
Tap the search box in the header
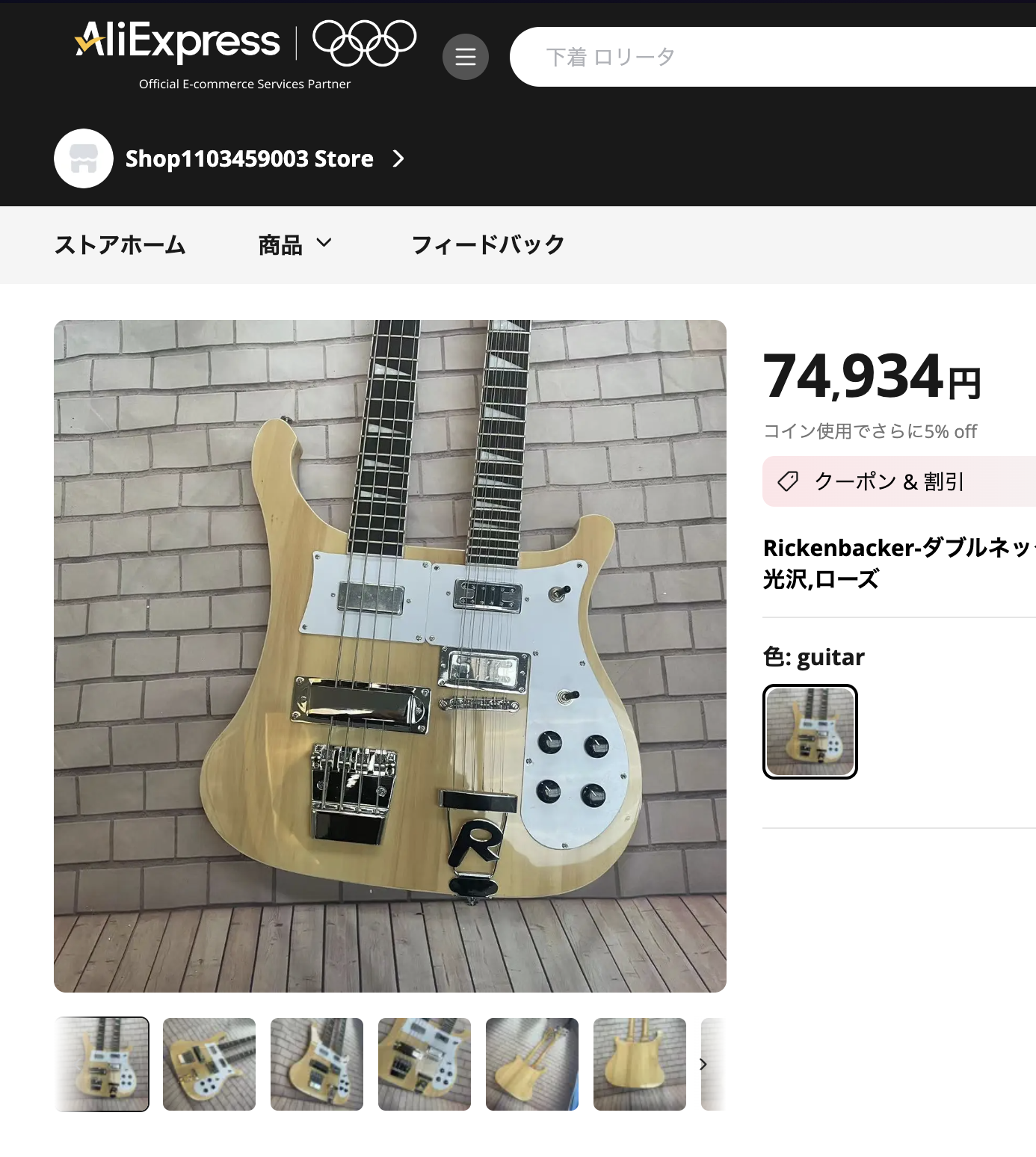tap(770, 57)
